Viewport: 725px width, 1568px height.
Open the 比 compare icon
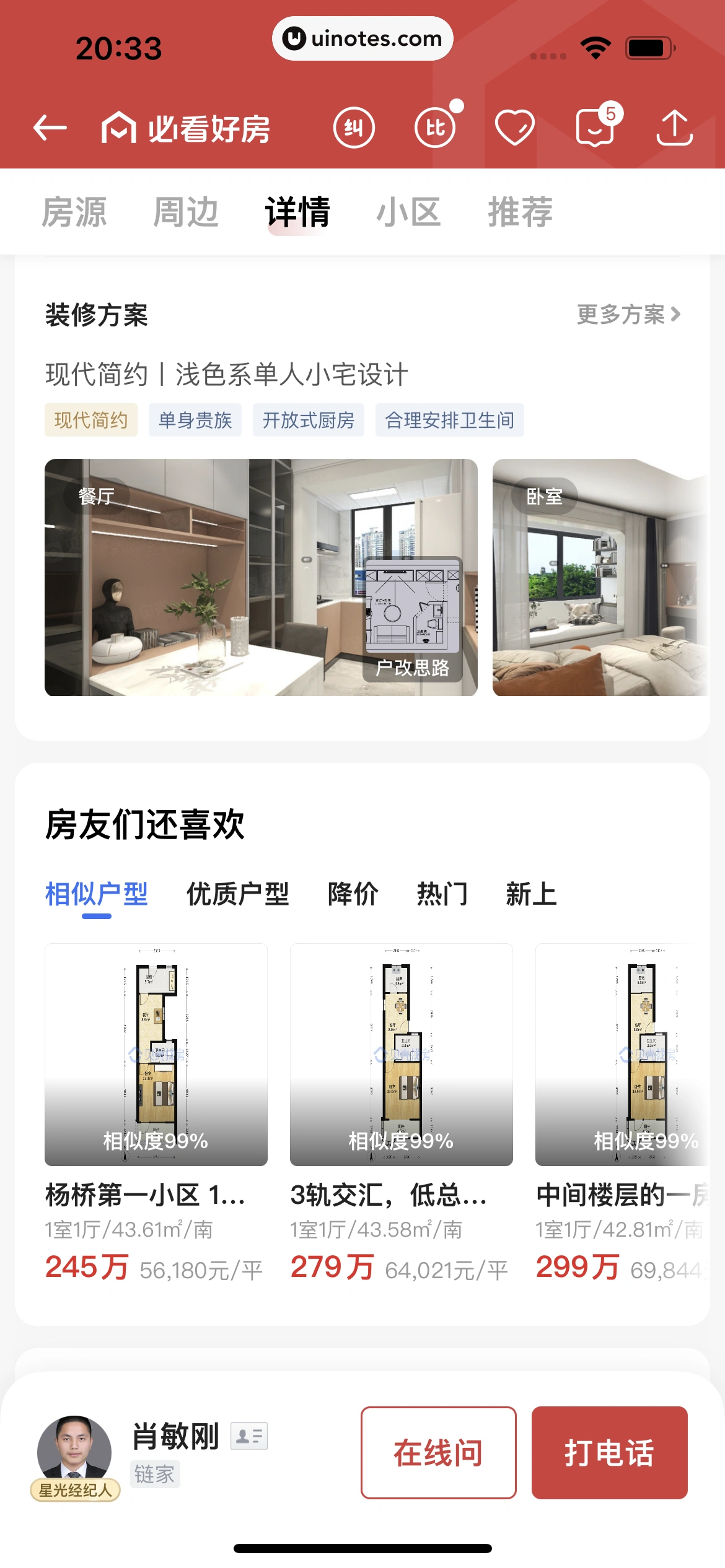coord(435,128)
